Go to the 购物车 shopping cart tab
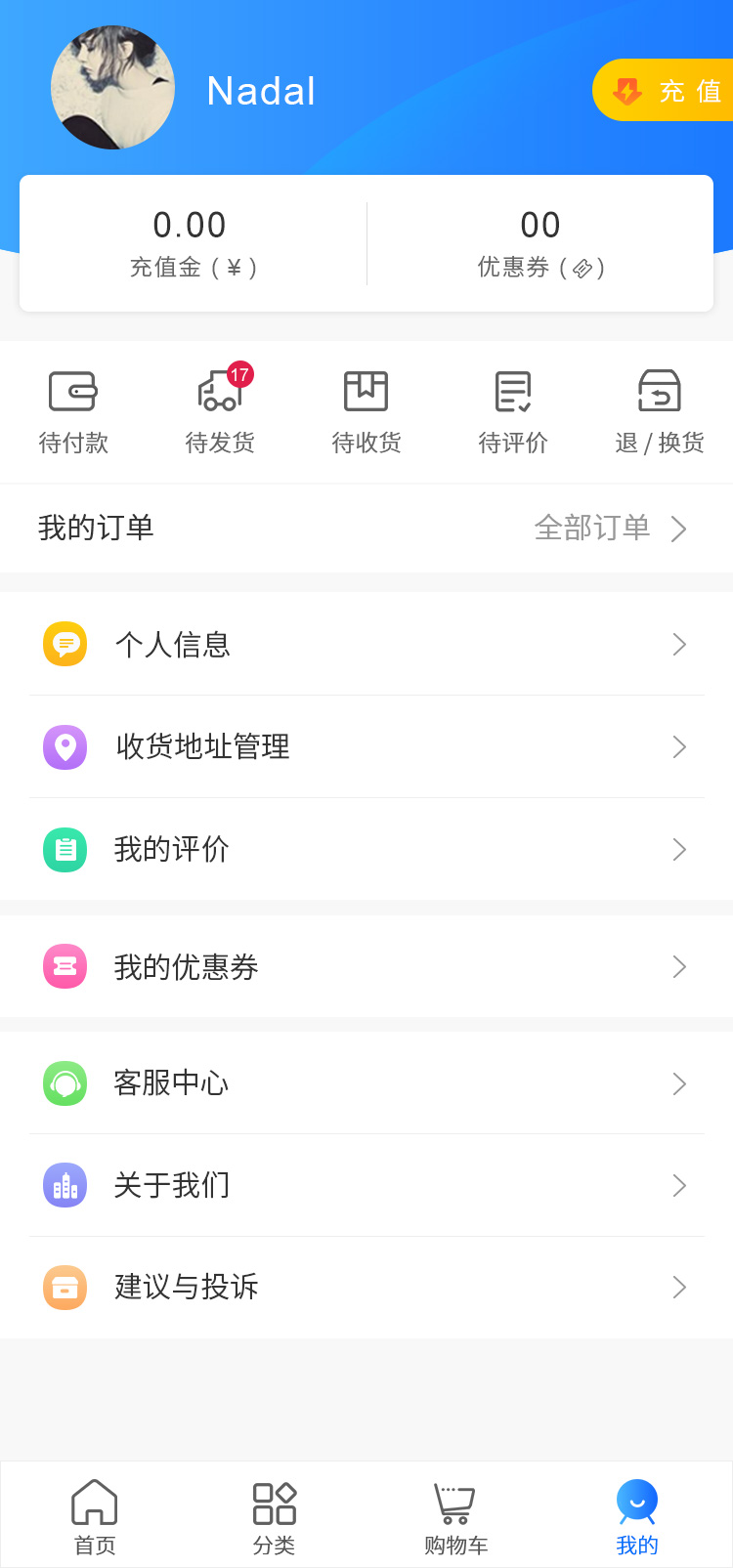Viewport: 733px width, 1568px height. 455,1515
